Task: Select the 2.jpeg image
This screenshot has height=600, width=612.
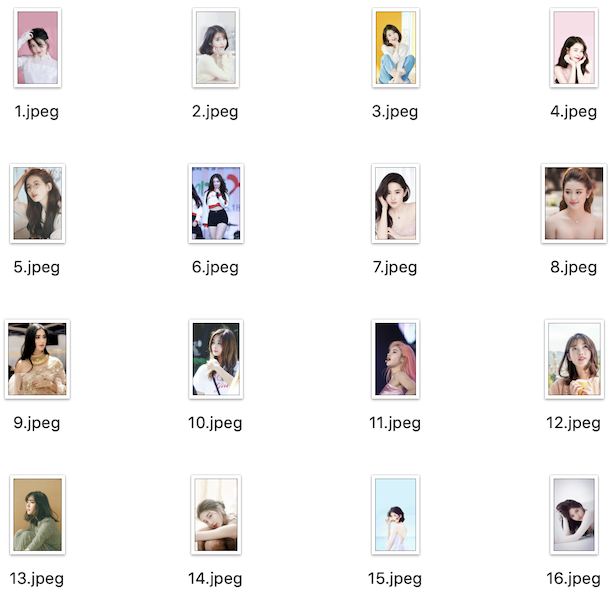Action: (215, 48)
